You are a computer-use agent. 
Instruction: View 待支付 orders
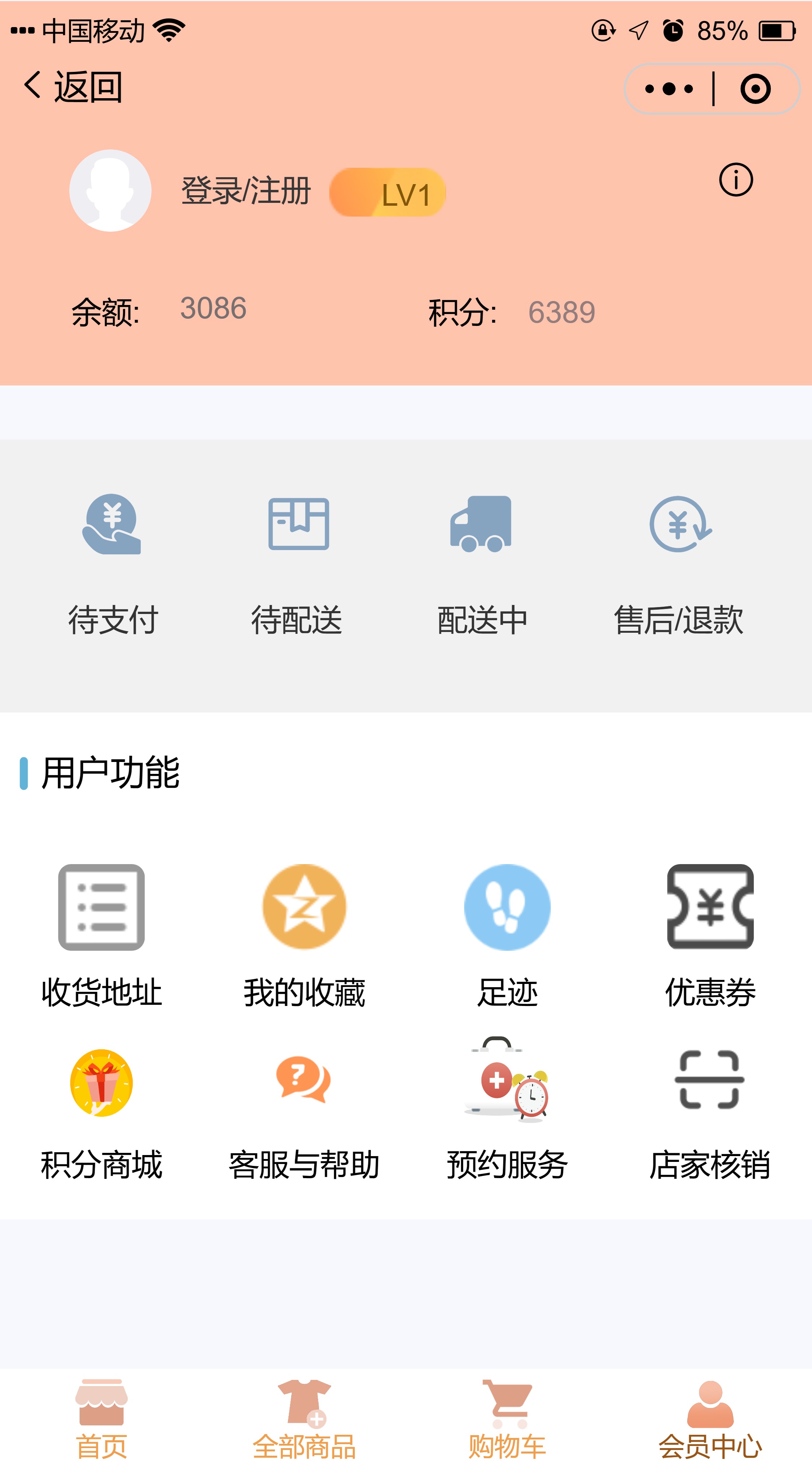(x=112, y=565)
